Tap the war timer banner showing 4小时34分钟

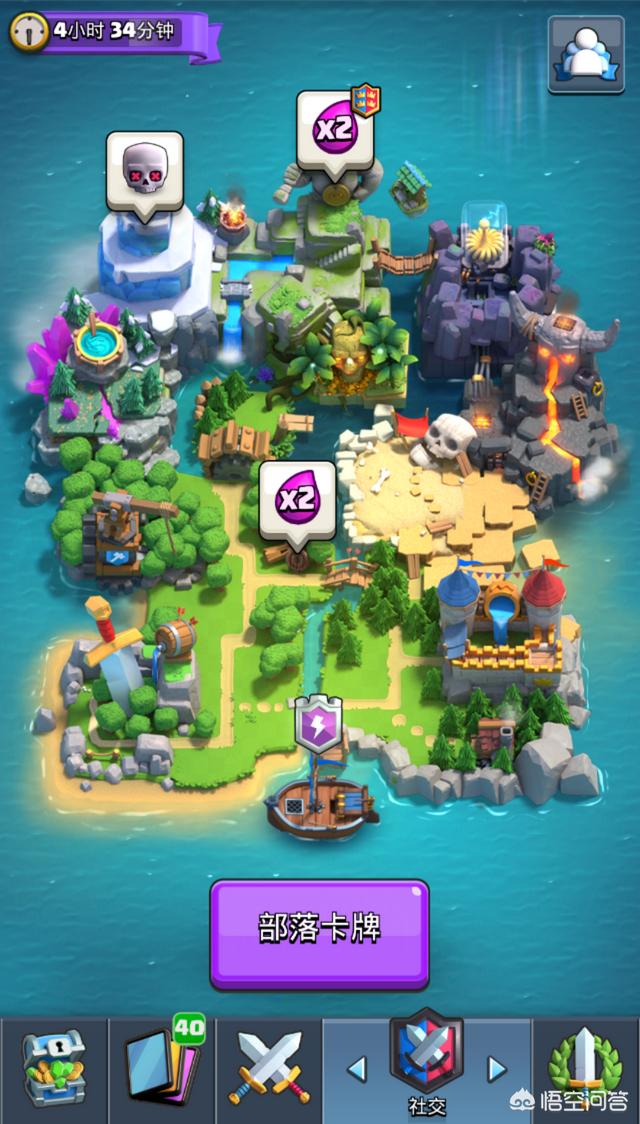pyautogui.click(x=113, y=32)
